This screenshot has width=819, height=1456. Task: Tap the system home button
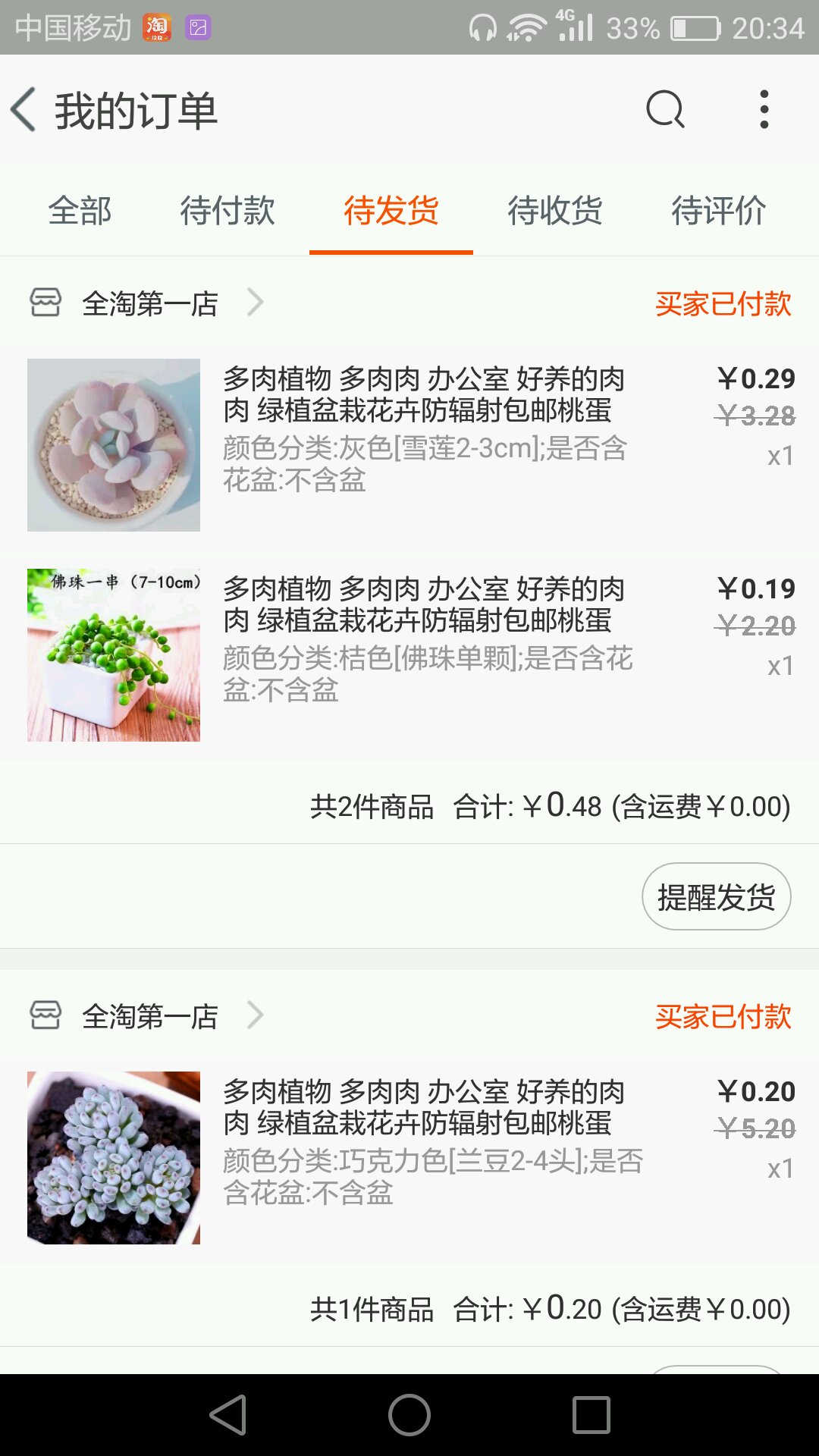click(409, 1415)
